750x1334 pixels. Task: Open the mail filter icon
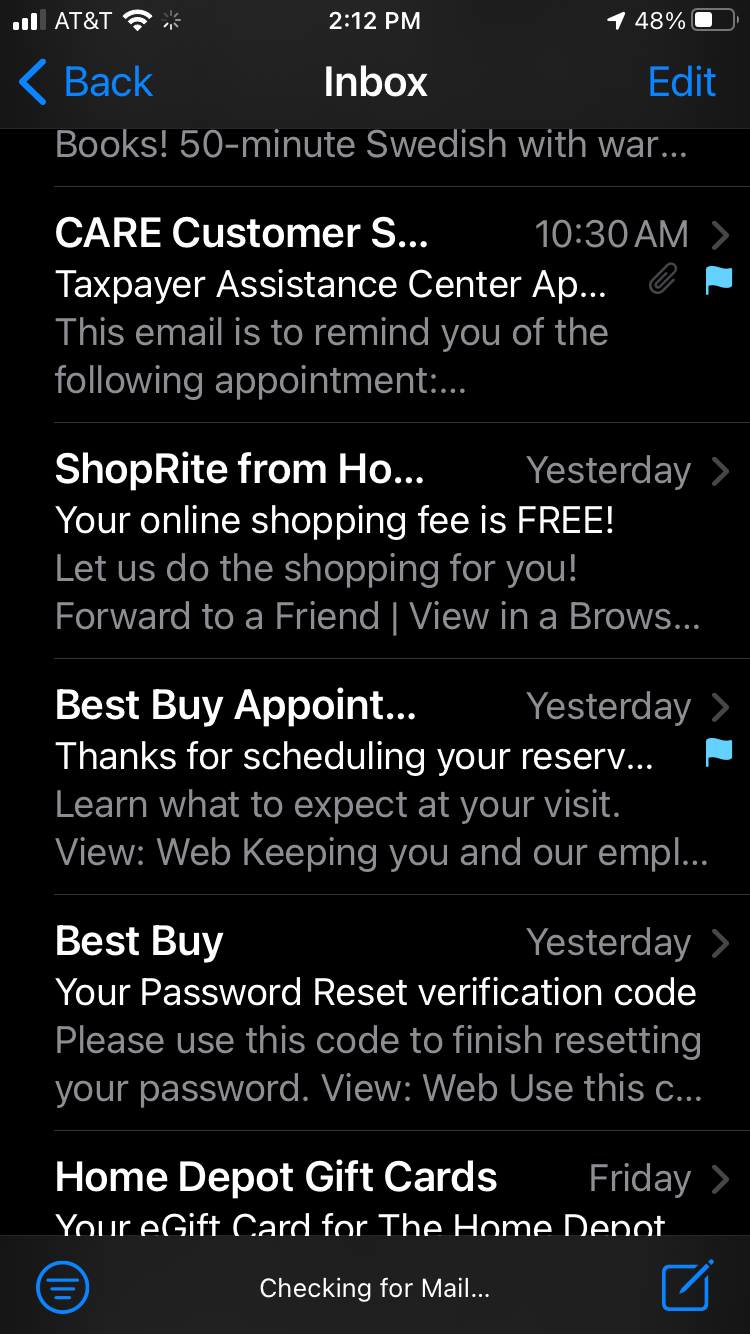click(62, 1286)
